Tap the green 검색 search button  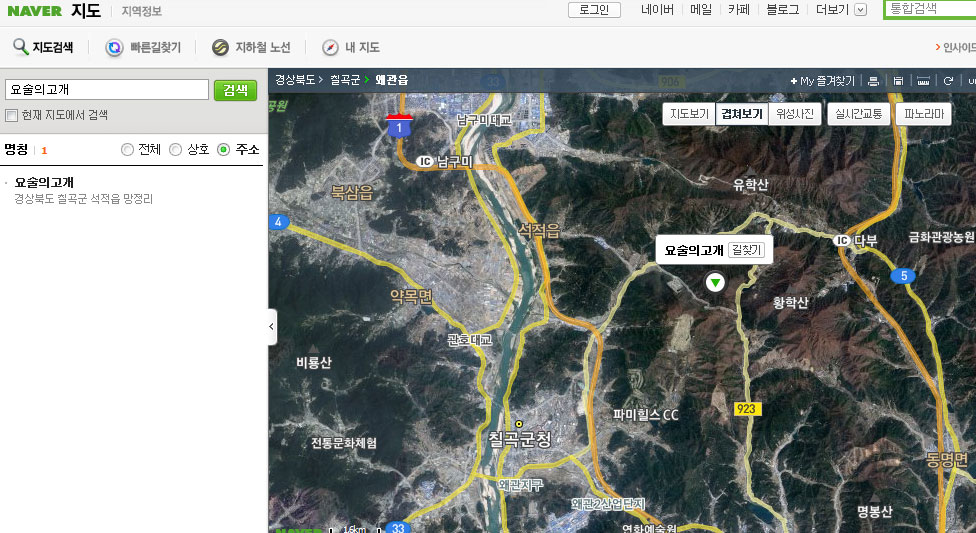[235, 90]
